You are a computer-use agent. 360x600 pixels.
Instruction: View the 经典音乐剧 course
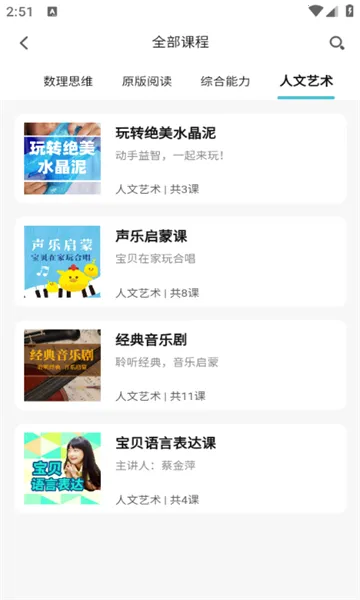click(181, 365)
